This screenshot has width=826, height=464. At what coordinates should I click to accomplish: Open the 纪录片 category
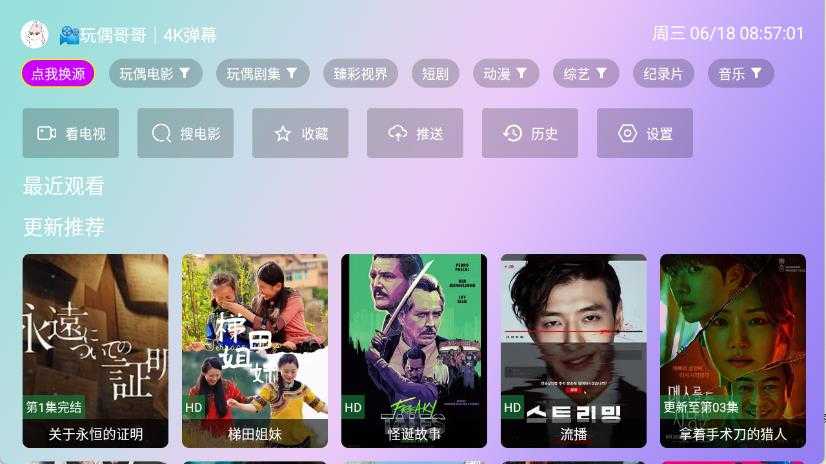tap(663, 73)
